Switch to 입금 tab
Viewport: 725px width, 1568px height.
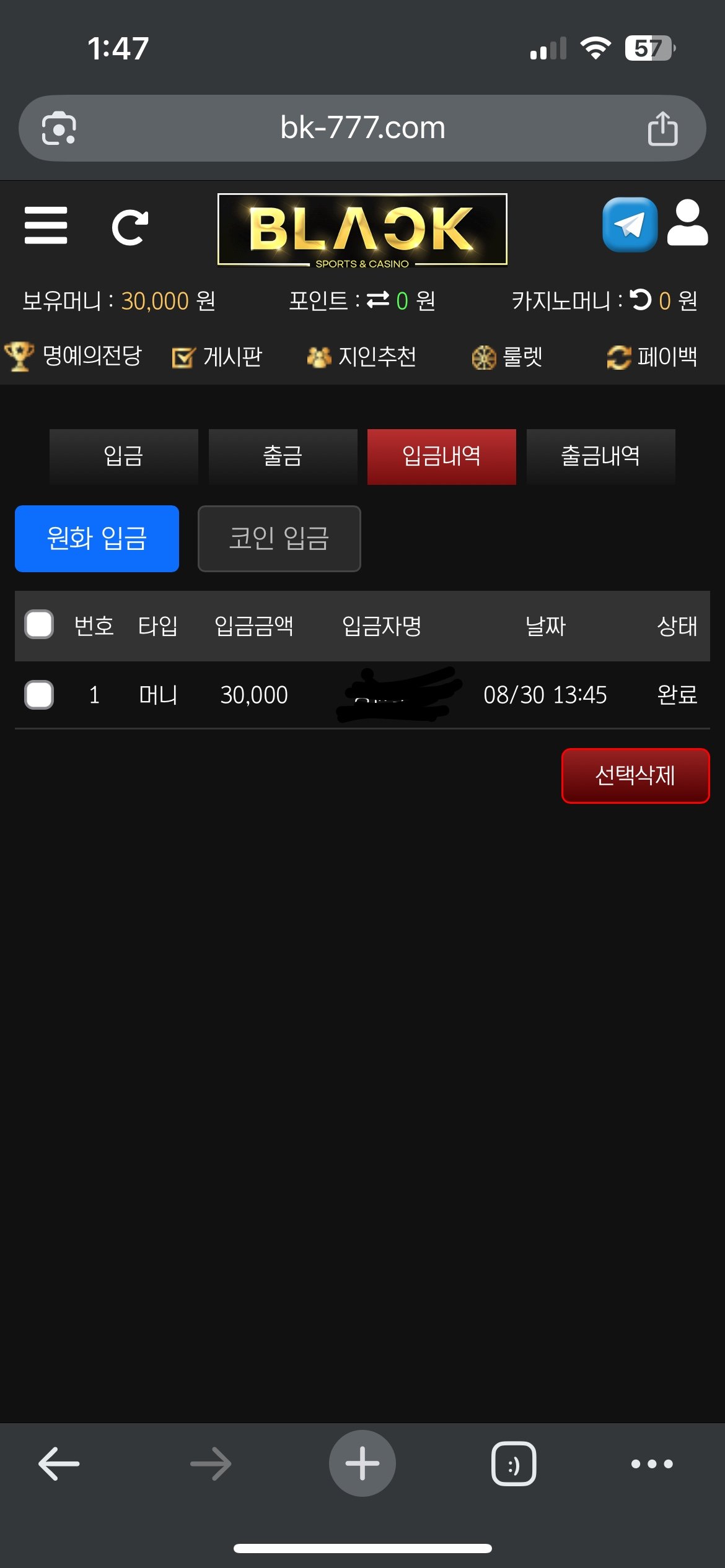click(x=123, y=456)
